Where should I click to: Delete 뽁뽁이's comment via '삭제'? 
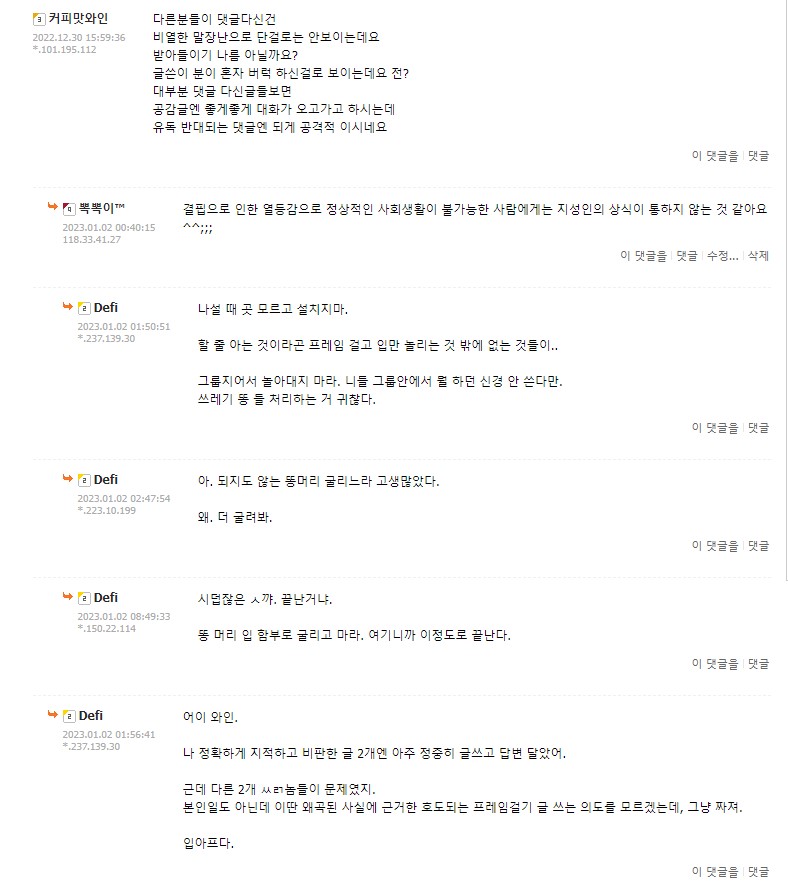pos(759,256)
